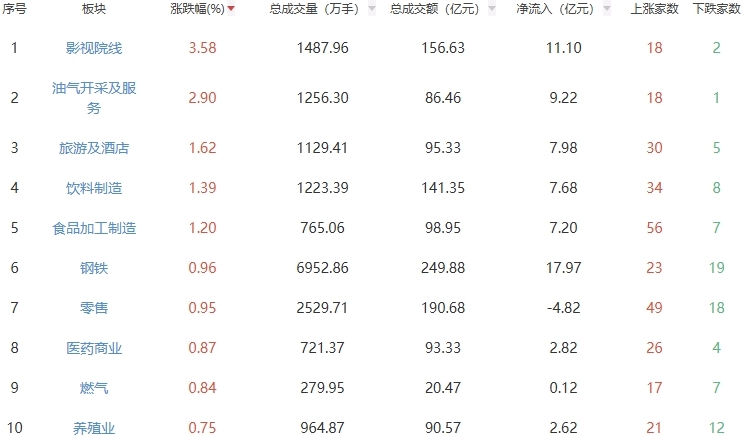Sort by 下跌家数 column
The image size is (743, 438).
(x=717, y=9)
